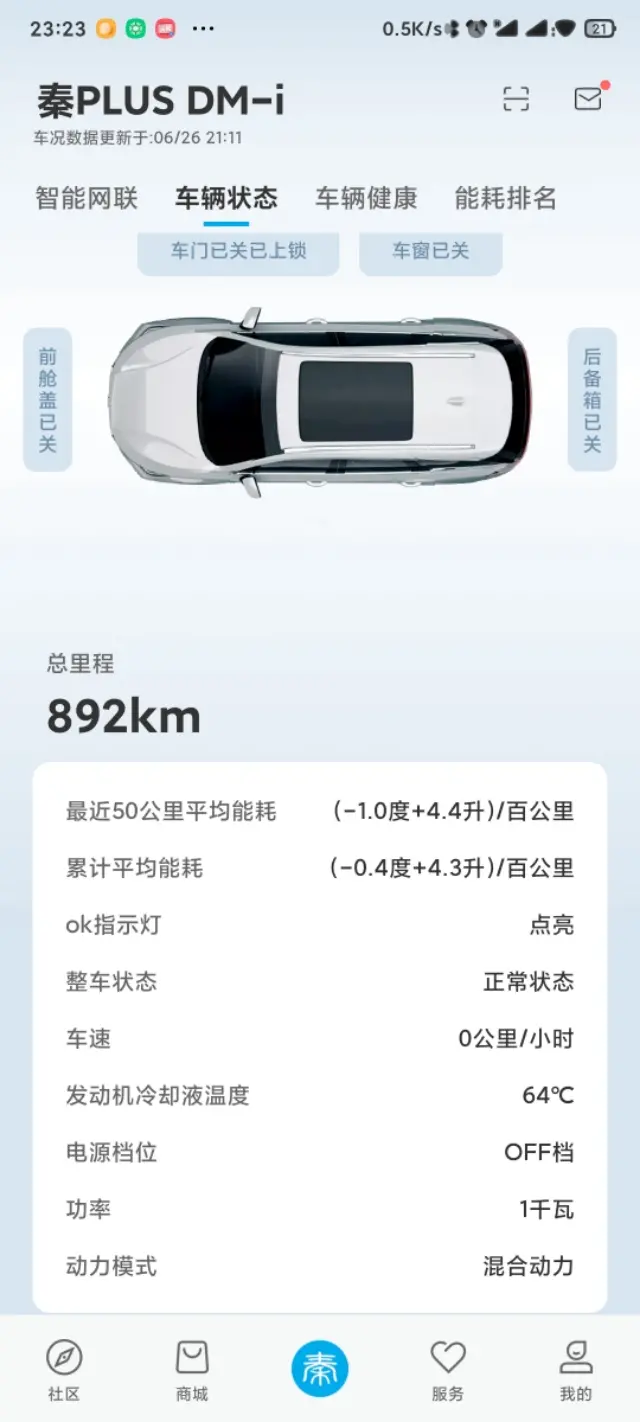Open the scan code icon

coord(516,99)
